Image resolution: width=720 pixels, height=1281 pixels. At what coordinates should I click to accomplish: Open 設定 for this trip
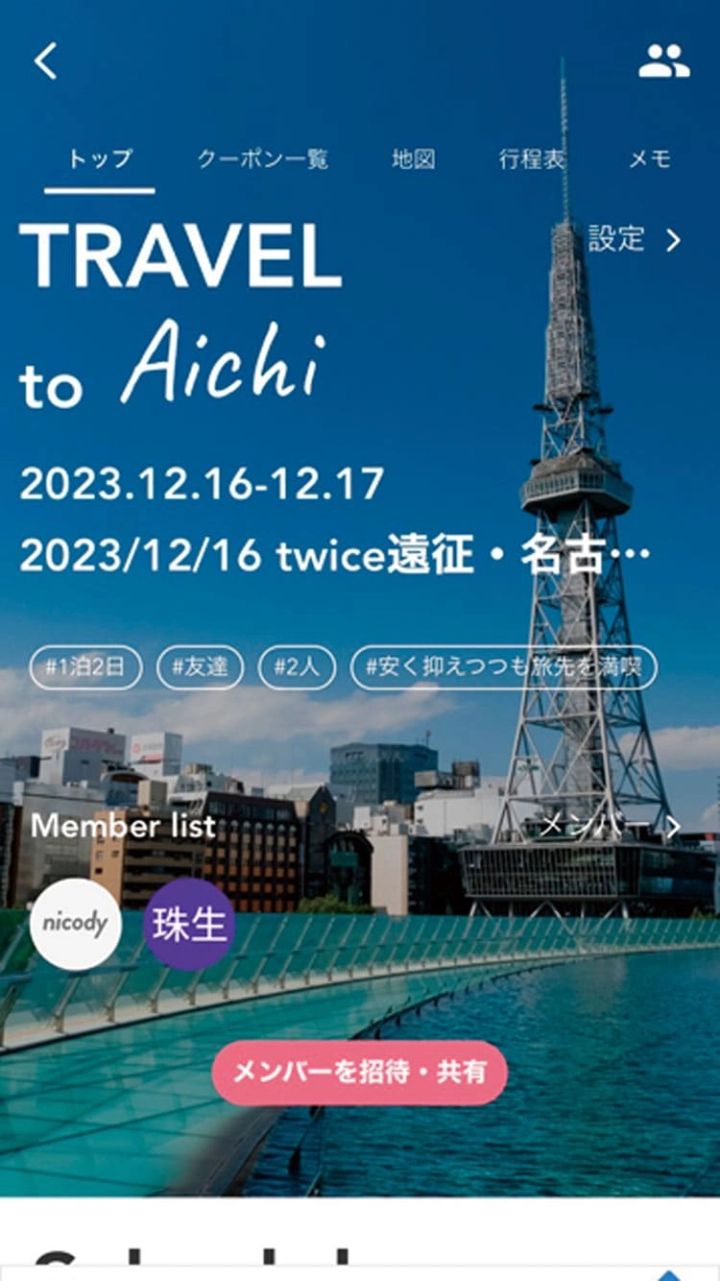634,240
